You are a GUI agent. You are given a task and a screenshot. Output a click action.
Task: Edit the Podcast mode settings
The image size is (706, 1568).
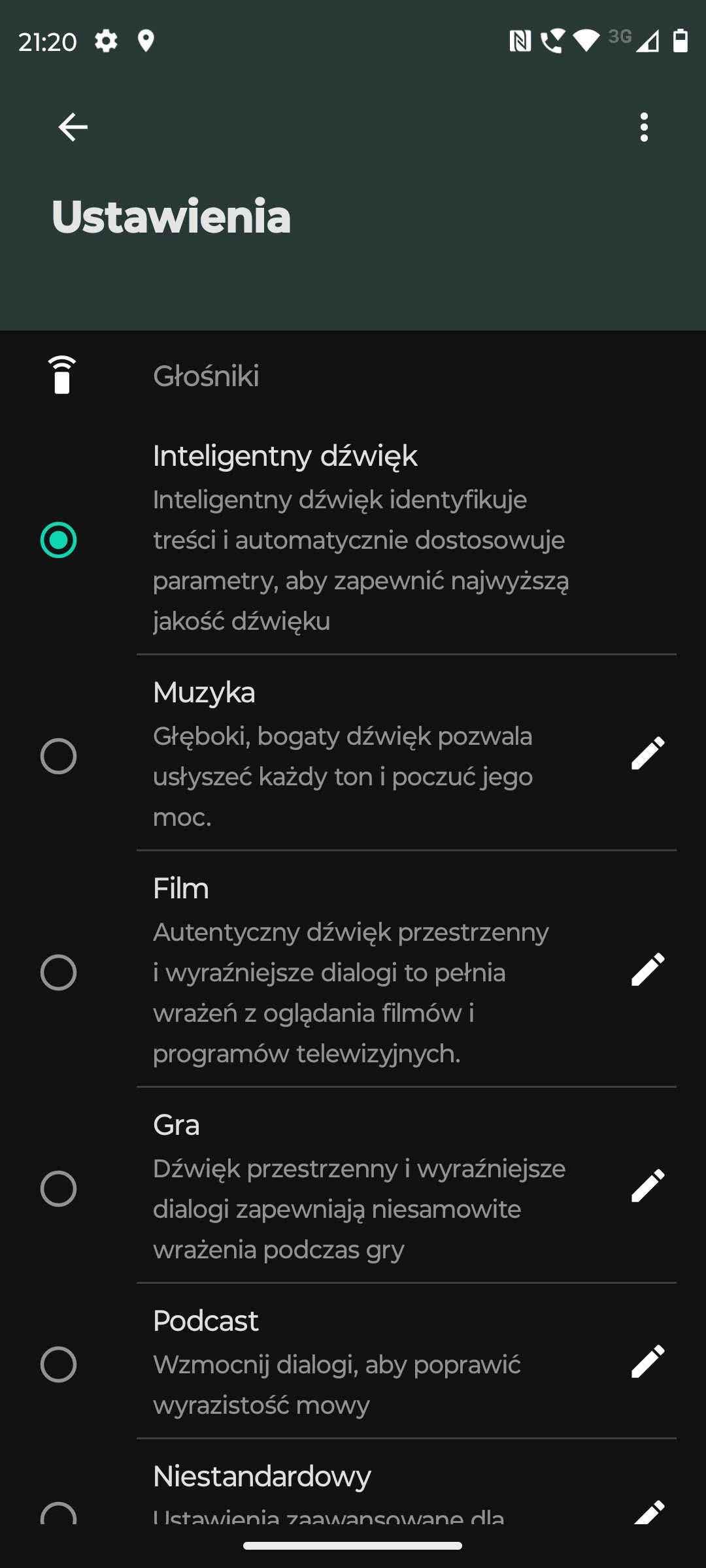pyautogui.click(x=648, y=1362)
